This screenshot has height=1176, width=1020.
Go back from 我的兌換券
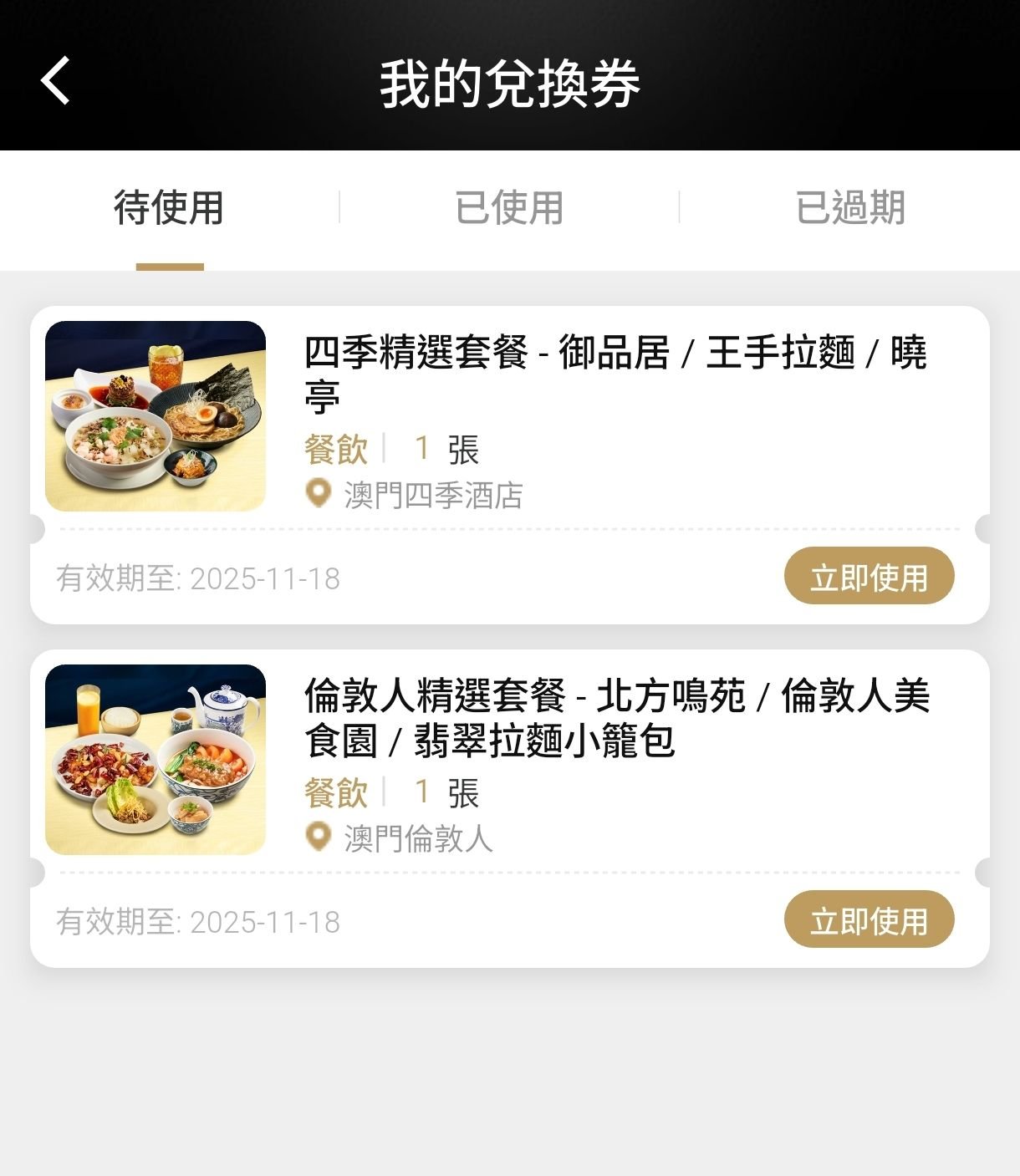55,81
